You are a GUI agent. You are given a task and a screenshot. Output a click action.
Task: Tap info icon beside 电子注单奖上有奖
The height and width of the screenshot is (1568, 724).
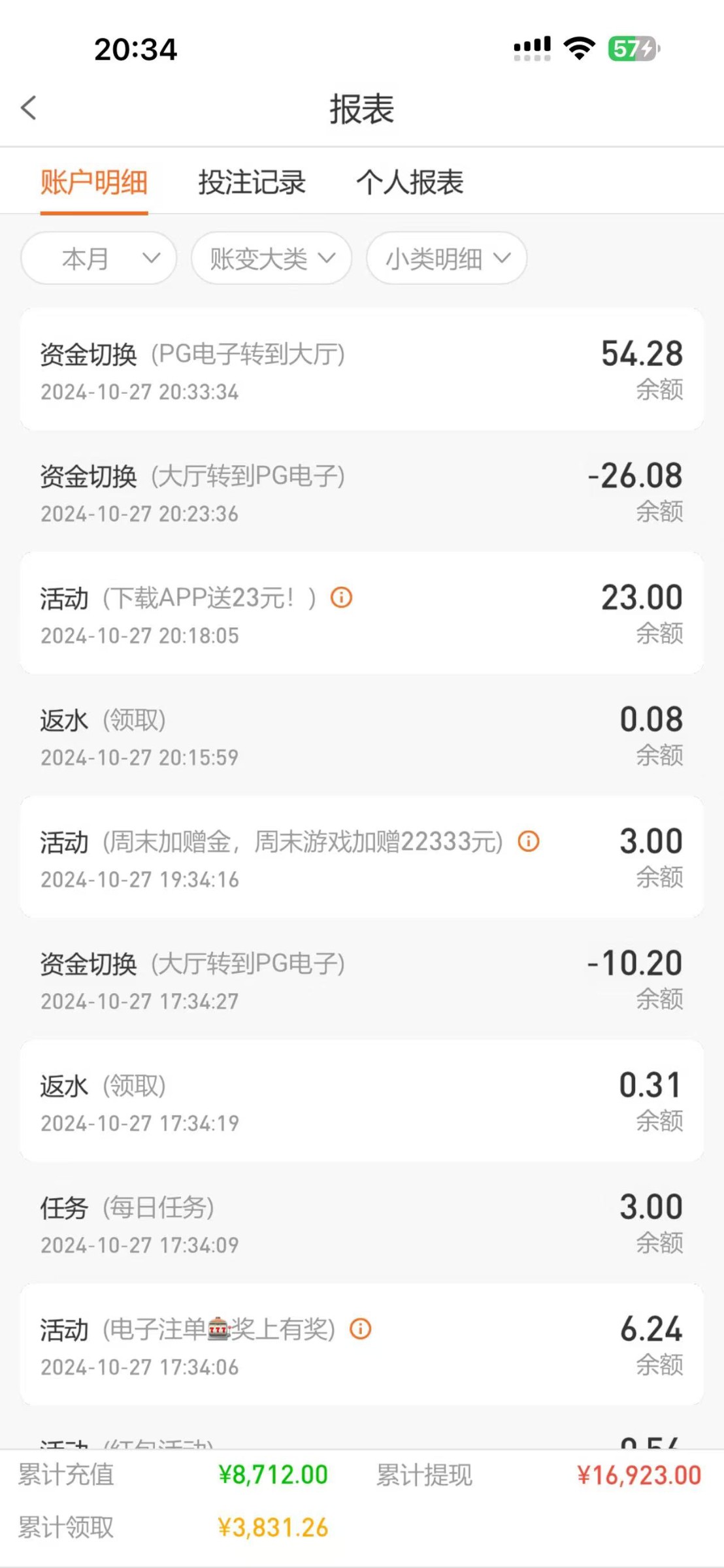pos(361,1328)
